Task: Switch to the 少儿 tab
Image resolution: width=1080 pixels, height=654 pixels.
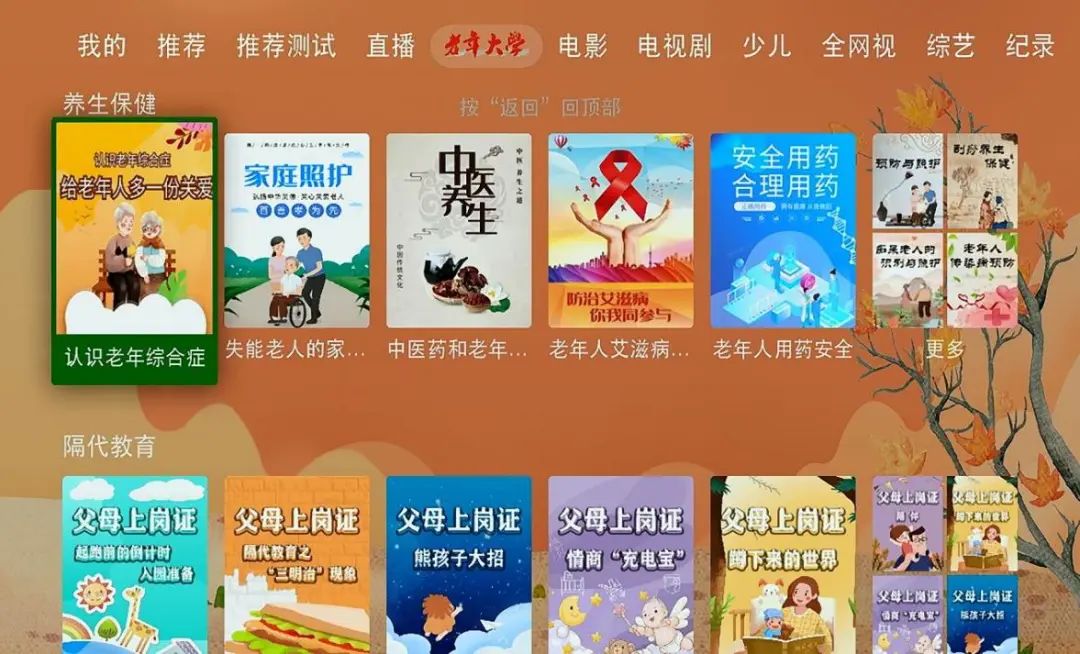Action: [766, 46]
